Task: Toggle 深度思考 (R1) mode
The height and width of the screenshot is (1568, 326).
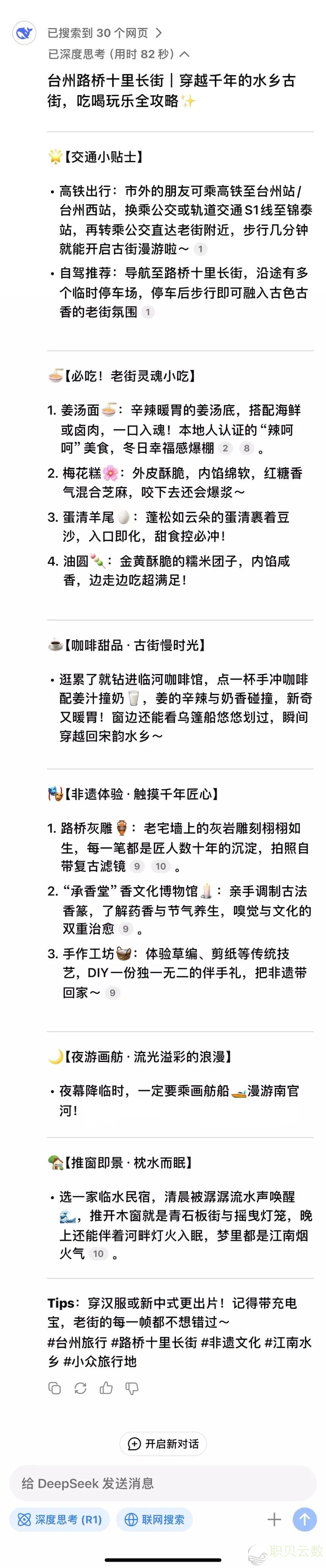Action: coord(60,1519)
